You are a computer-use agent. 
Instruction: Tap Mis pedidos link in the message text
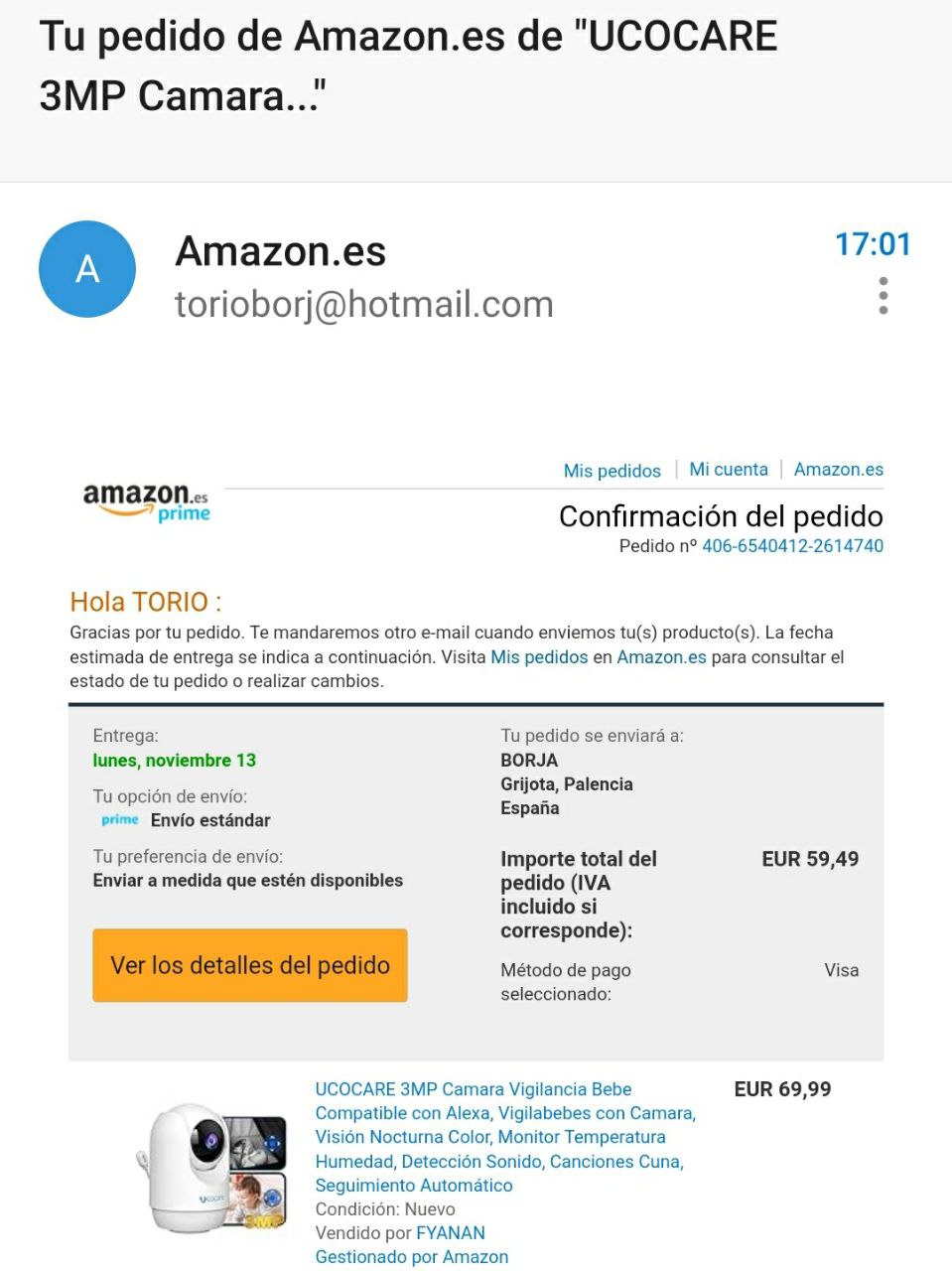[539, 657]
